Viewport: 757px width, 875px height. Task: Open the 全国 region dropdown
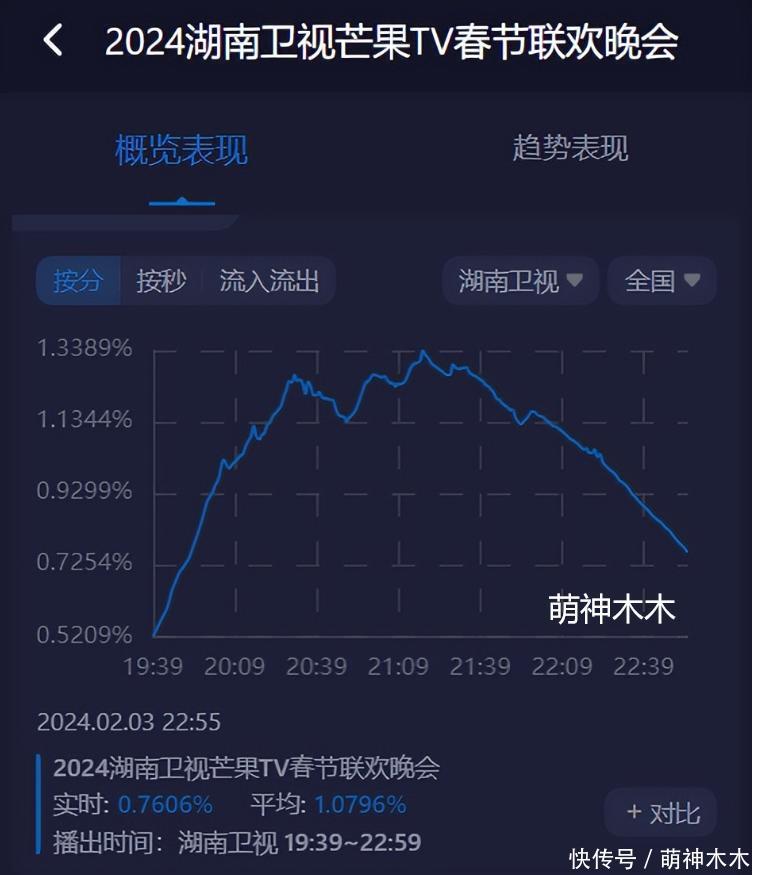[x=662, y=281]
